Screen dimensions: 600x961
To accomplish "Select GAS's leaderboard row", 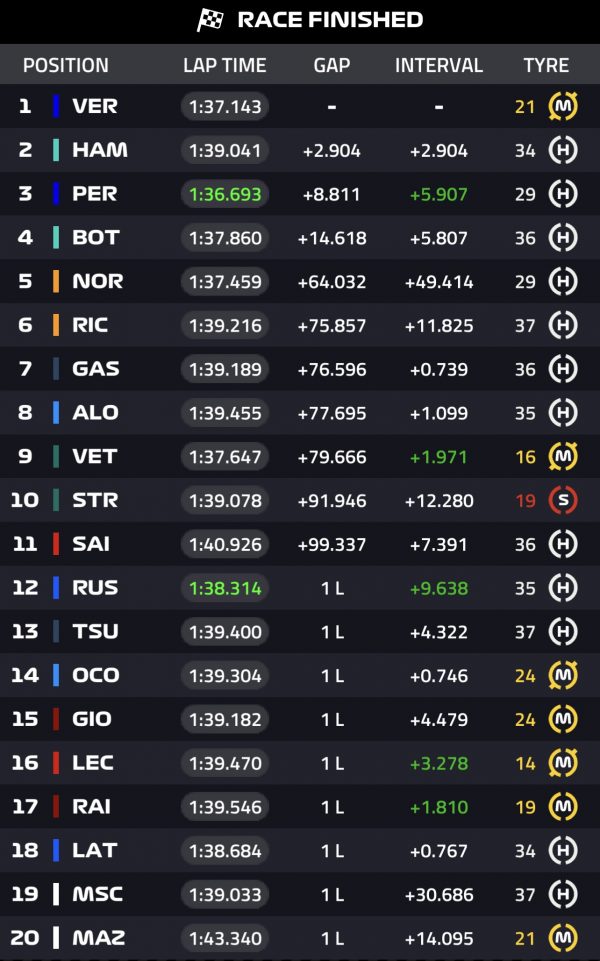I will click(300, 369).
